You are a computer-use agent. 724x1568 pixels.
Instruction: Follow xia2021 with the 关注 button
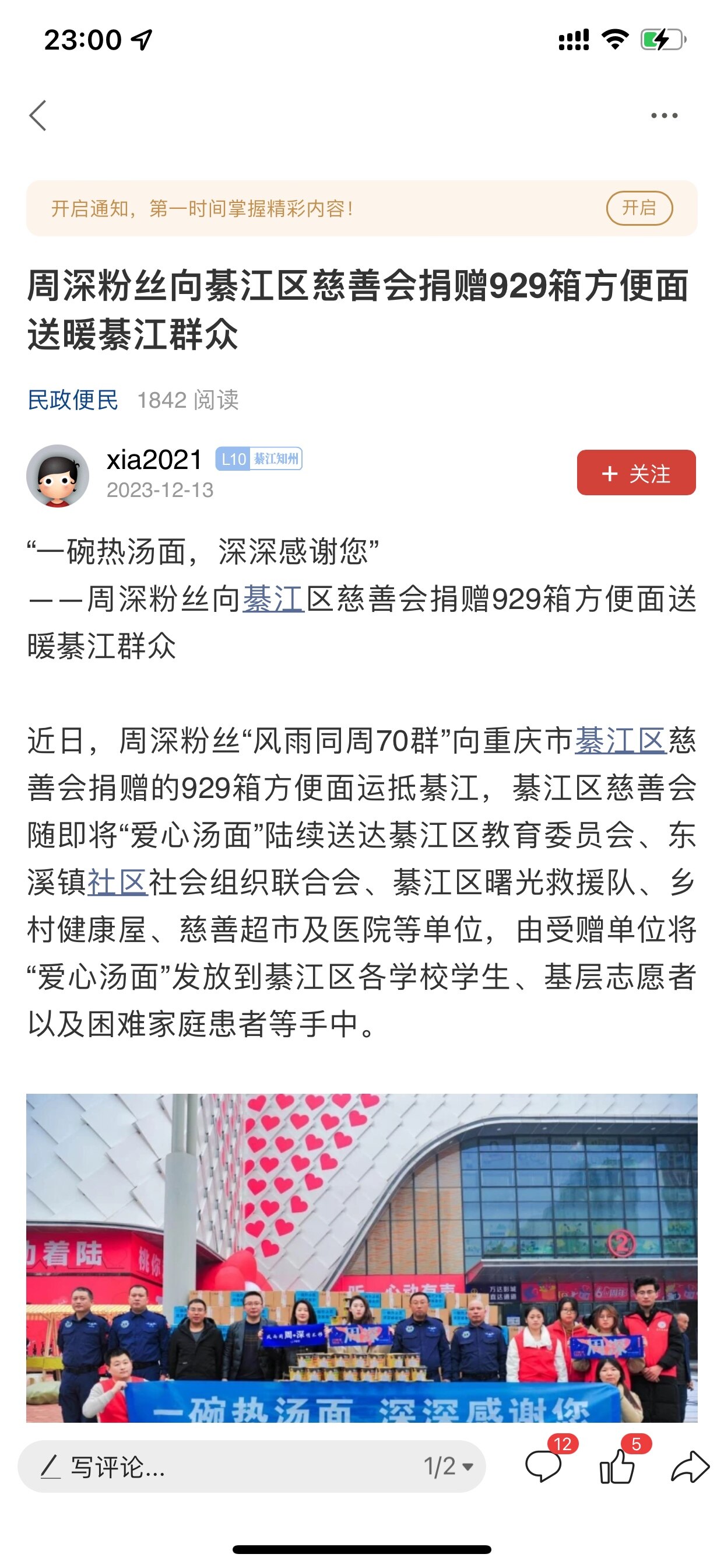tap(636, 473)
